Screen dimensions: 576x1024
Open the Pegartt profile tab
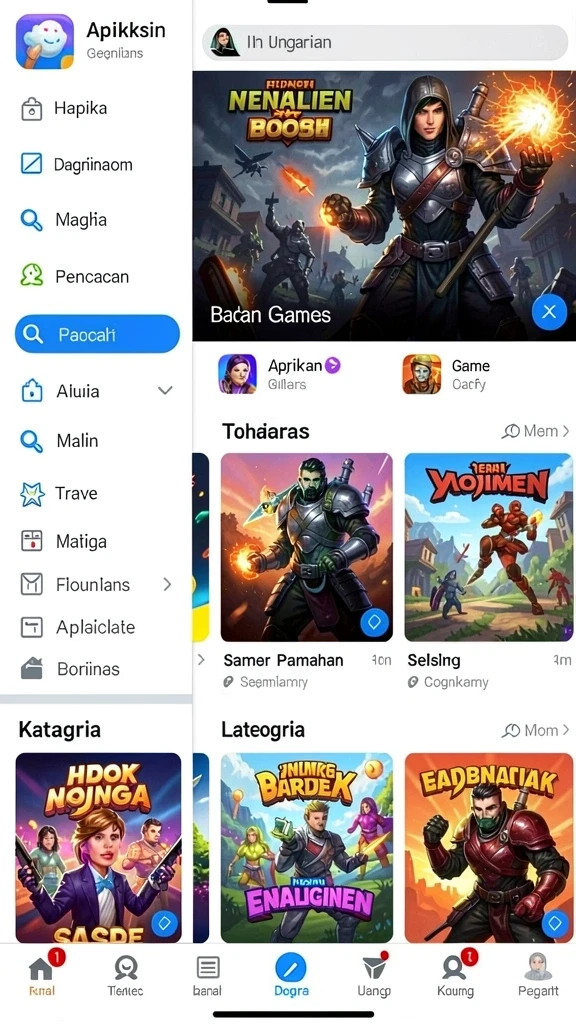[x=538, y=974]
